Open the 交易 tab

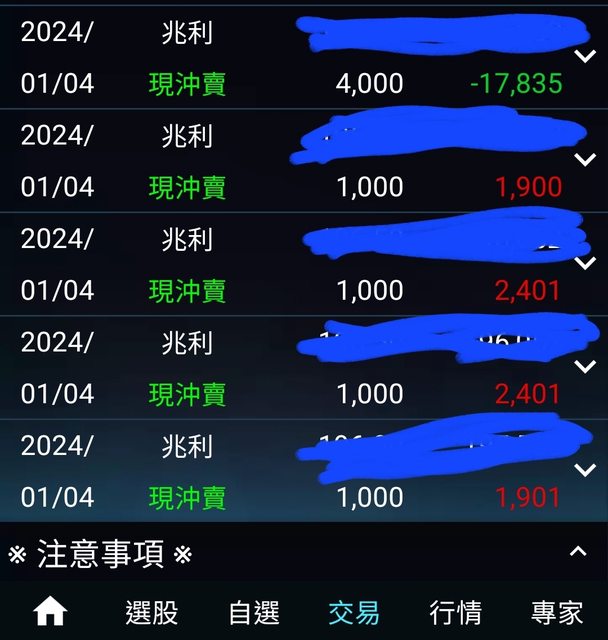tap(354, 612)
